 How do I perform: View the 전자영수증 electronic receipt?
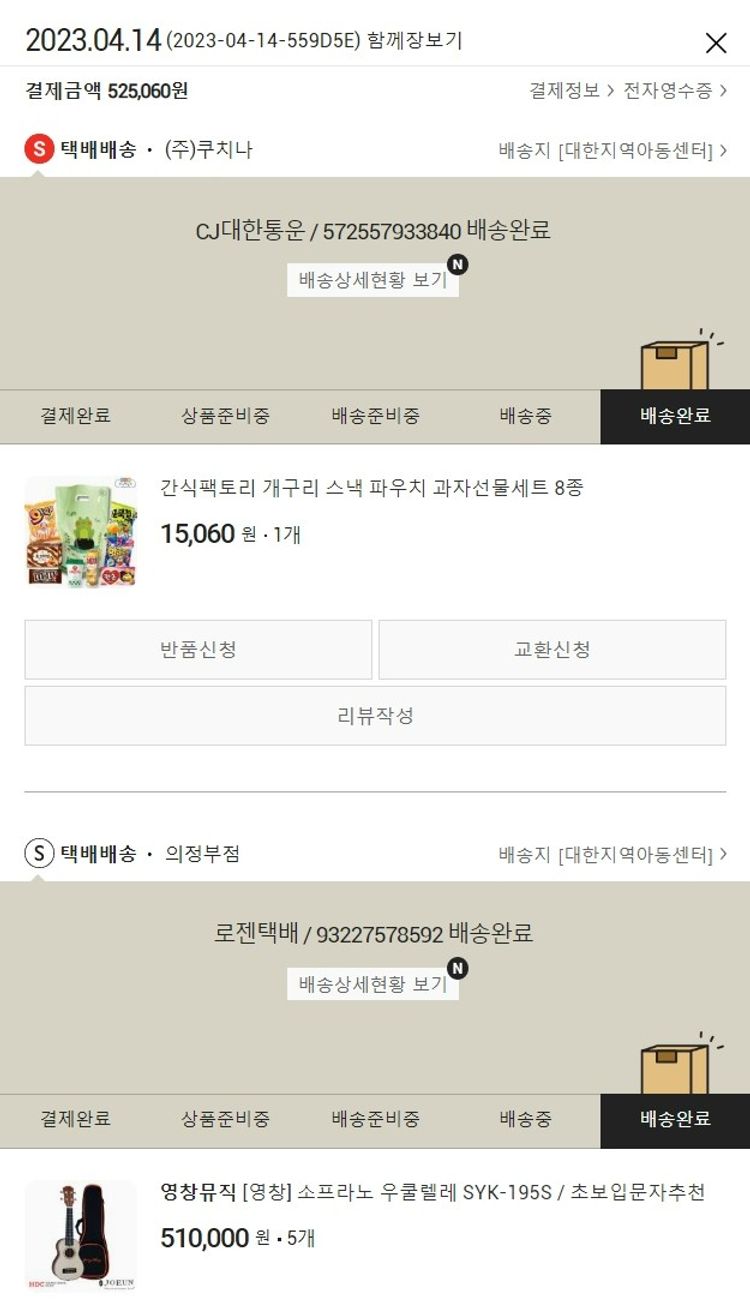tap(675, 91)
